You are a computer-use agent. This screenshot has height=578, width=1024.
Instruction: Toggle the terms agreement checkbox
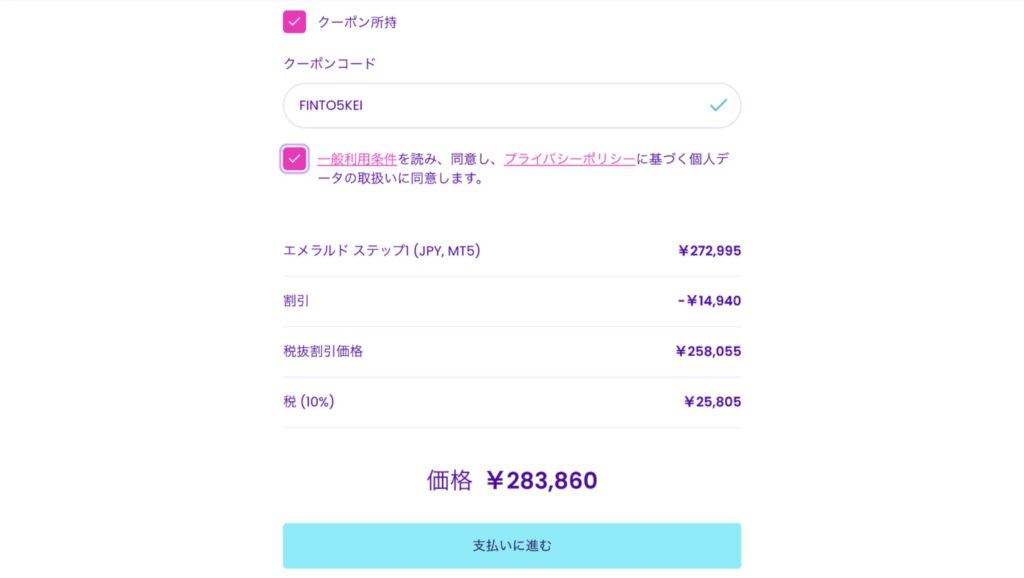pyautogui.click(x=294, y=159)
